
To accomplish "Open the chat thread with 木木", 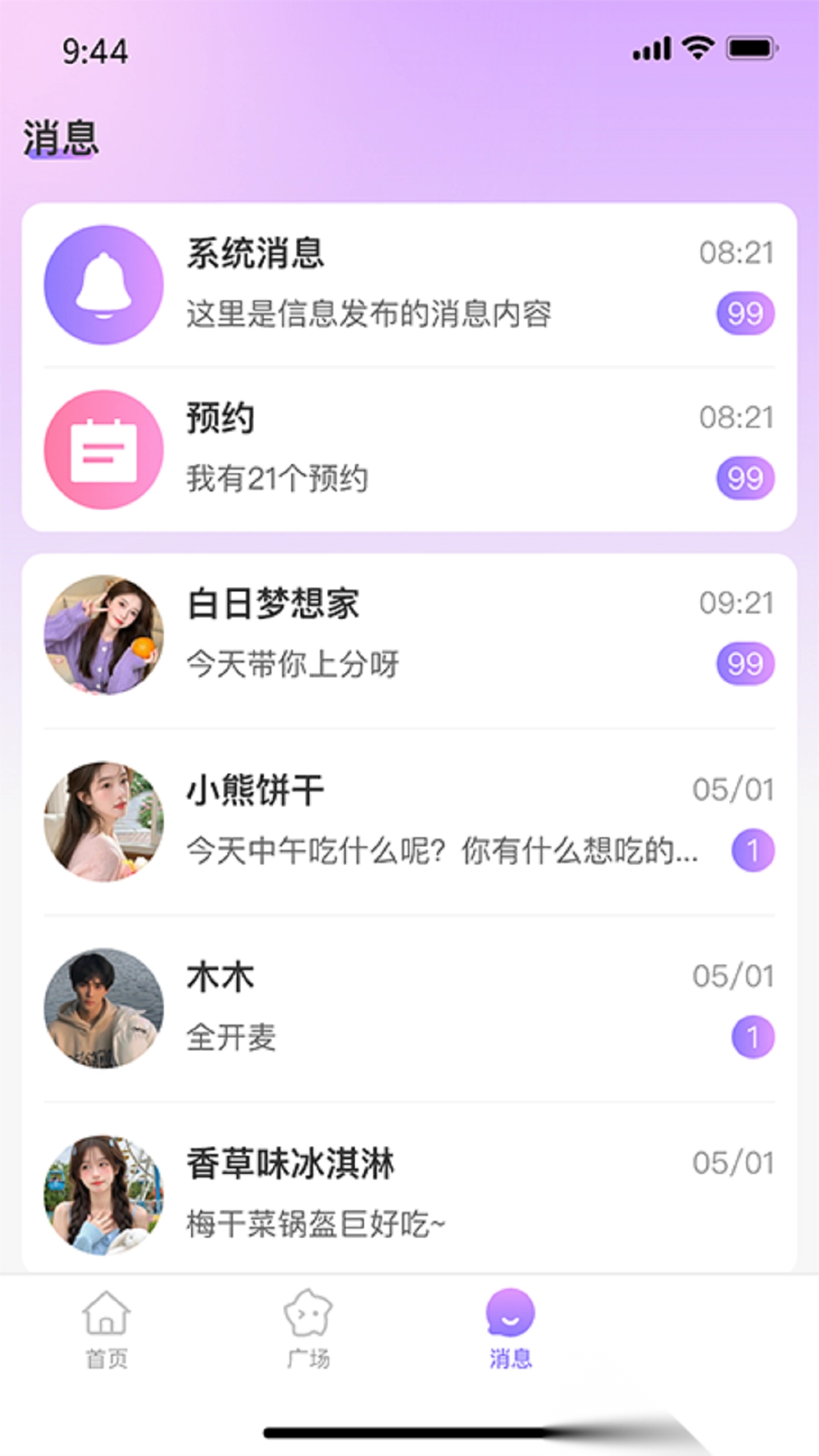I will [409, 1008].
